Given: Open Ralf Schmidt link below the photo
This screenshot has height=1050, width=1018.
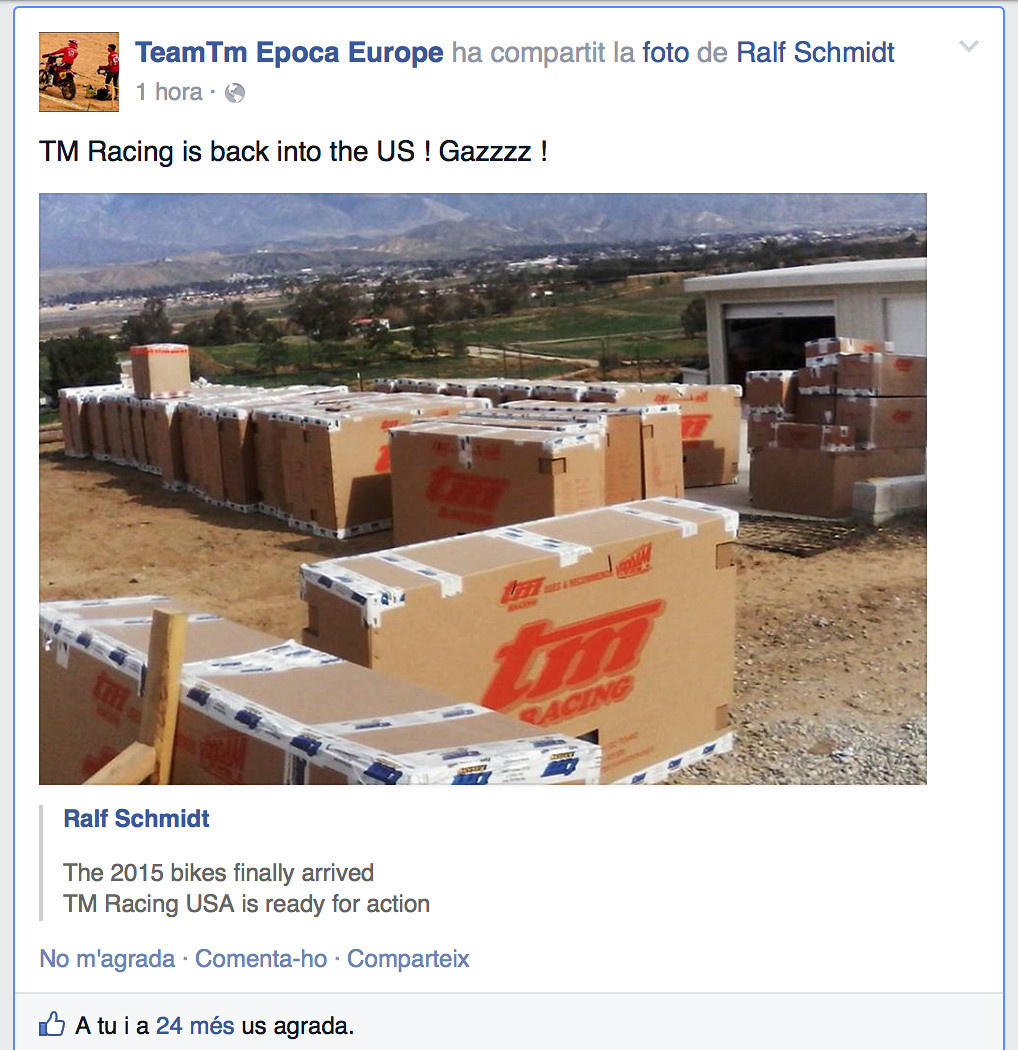Looking at the screenshot, I should pos(136,818).
